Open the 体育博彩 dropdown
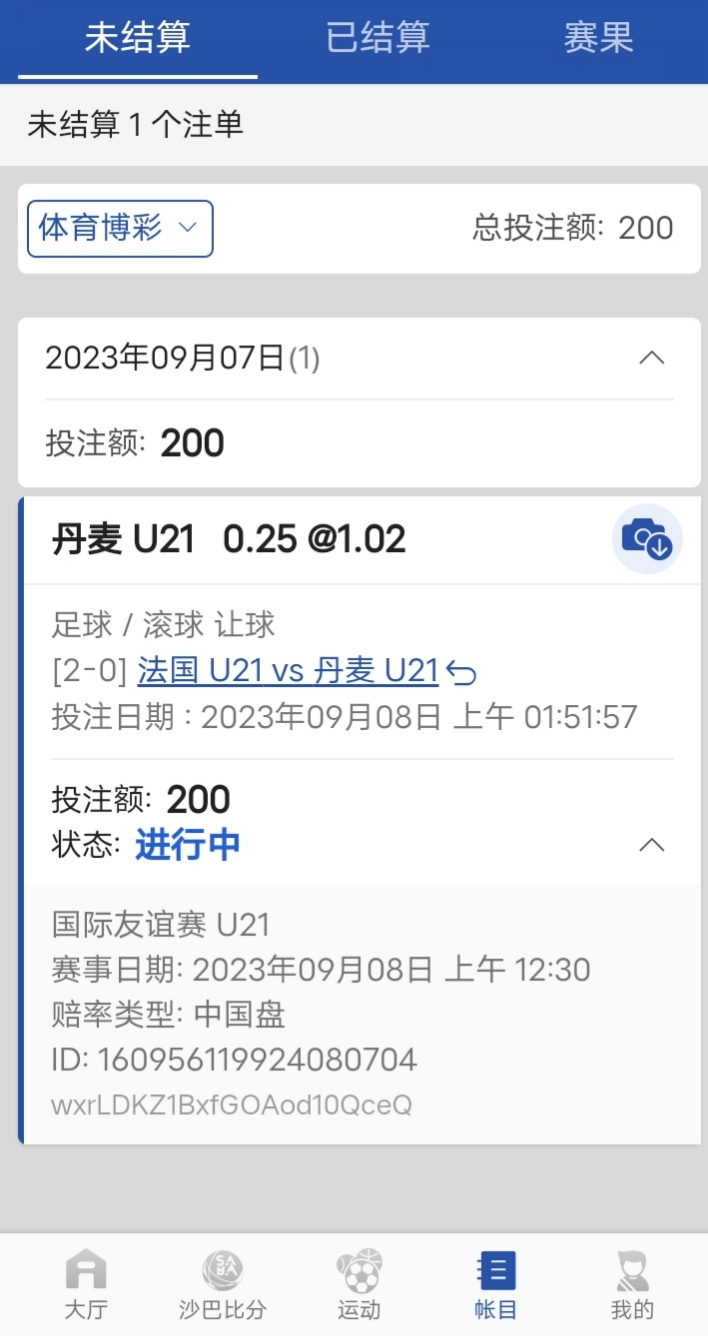 click(x=120, y=228)
